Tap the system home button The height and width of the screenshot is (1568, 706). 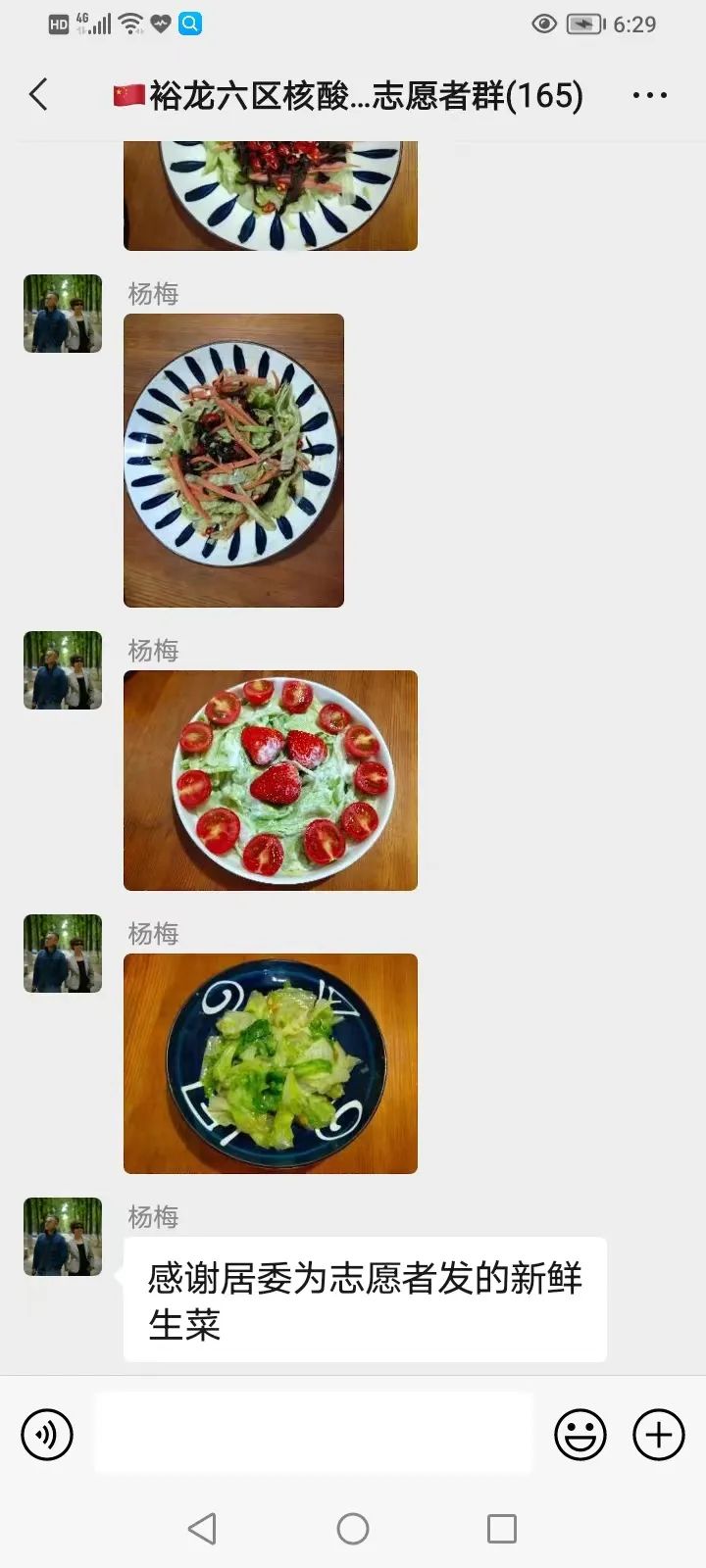[353, 1528]
